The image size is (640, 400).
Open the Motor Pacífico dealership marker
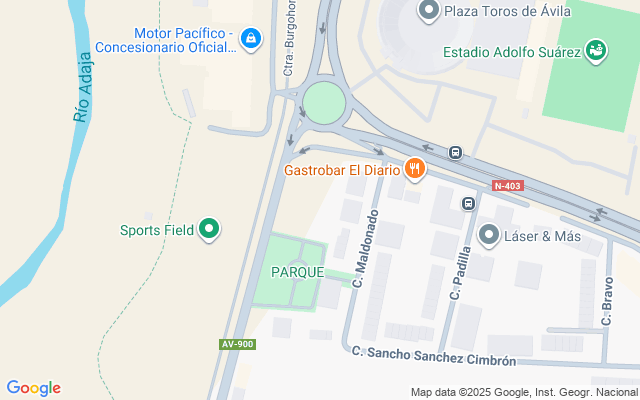tap(250, 39)
